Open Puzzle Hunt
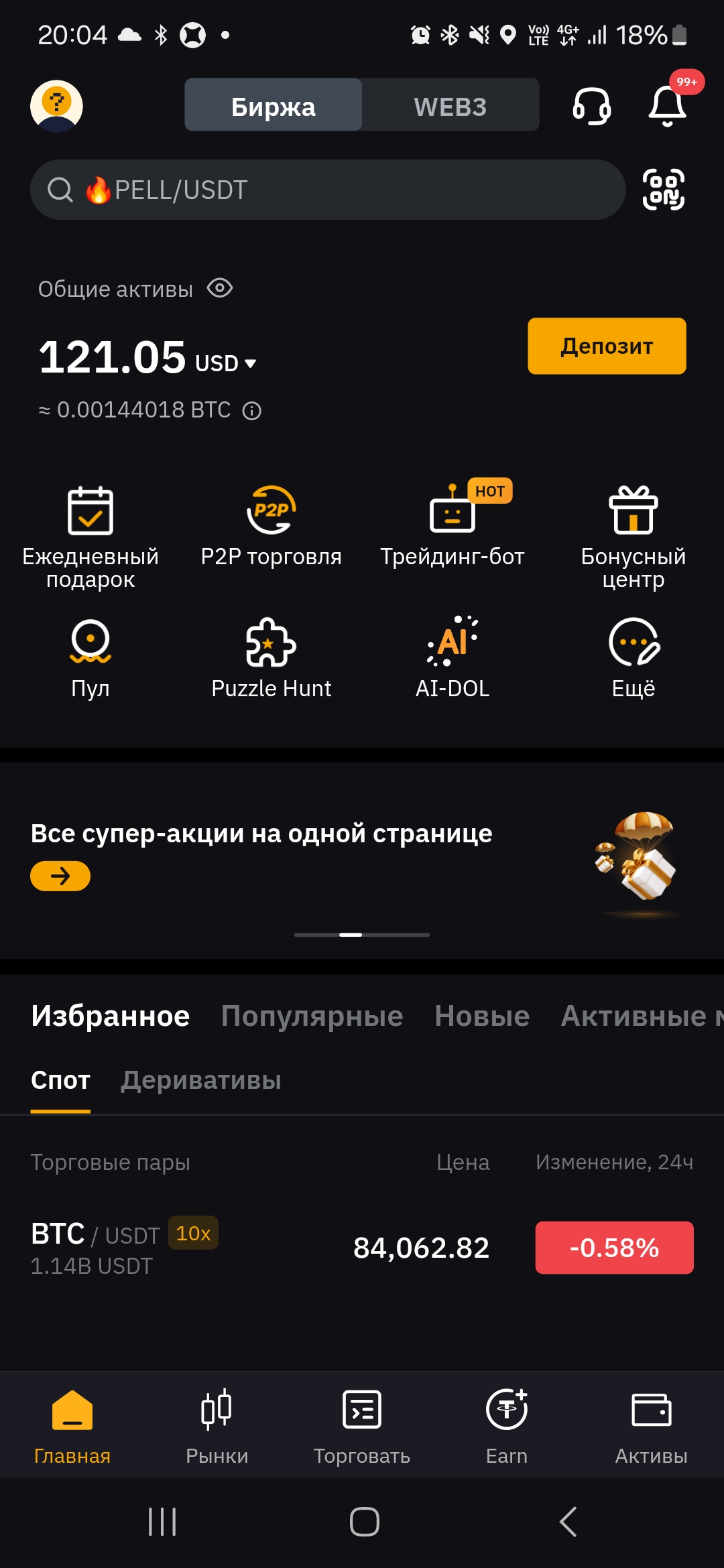 click(x=271, y=658)
